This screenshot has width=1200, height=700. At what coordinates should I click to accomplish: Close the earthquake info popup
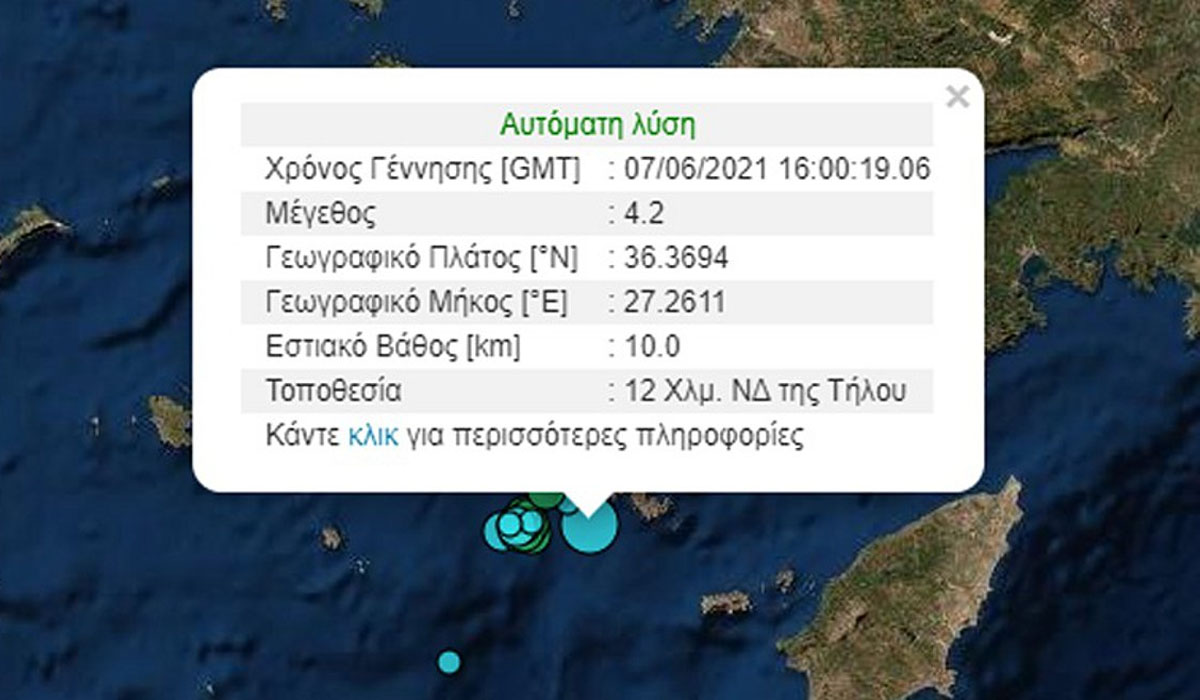pyautogui.click(x=957, y=97)
